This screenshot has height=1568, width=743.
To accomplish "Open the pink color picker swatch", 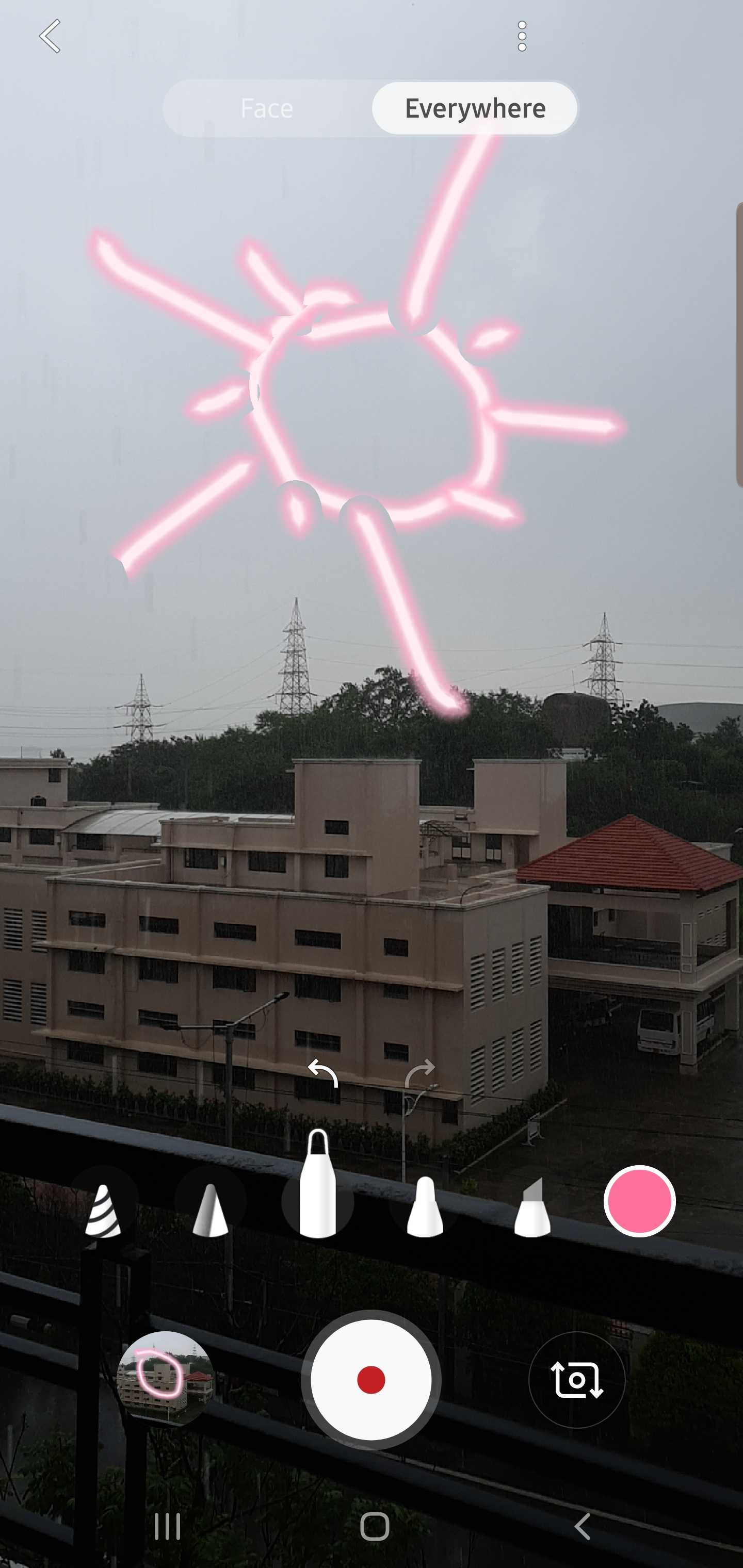I will click(639, 1202).
